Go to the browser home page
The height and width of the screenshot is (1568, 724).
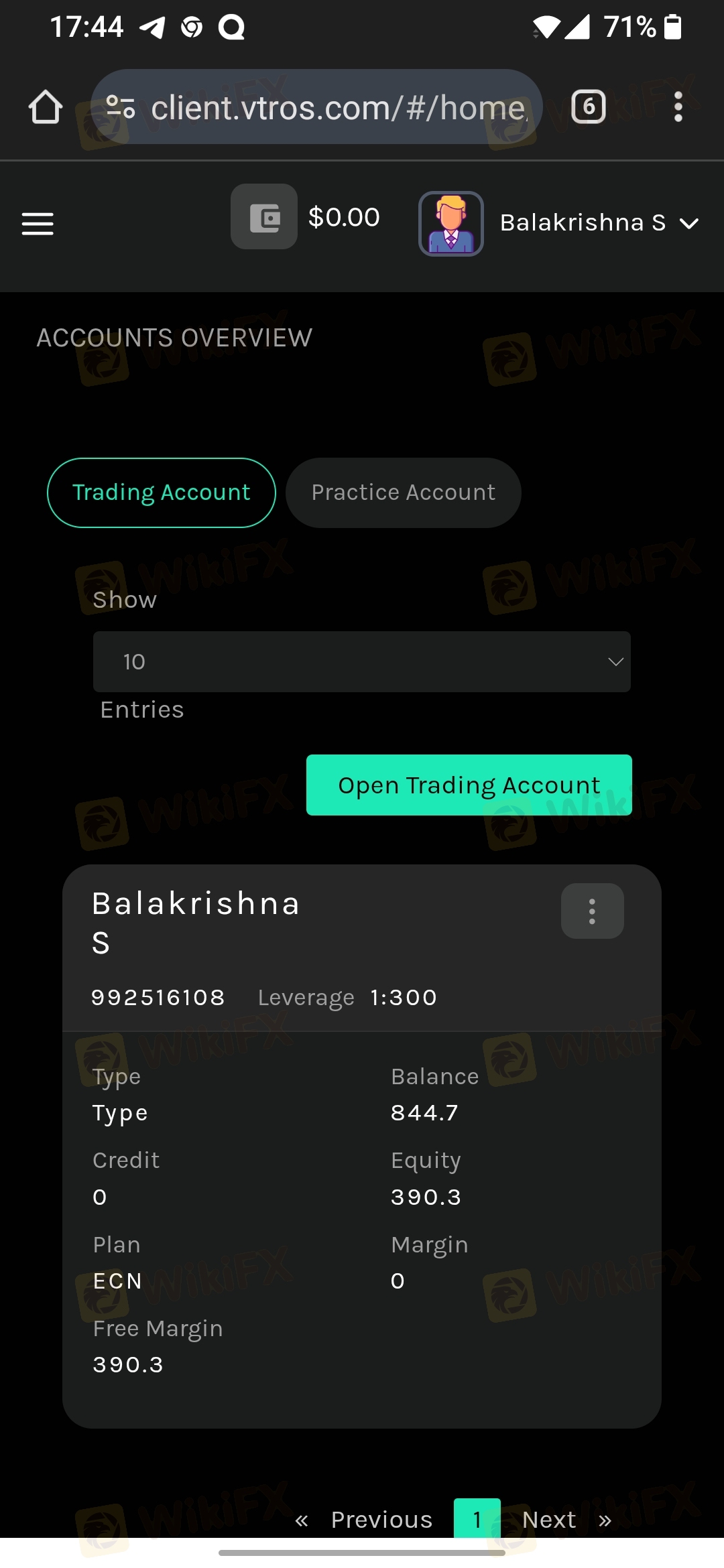coord(46,107)
